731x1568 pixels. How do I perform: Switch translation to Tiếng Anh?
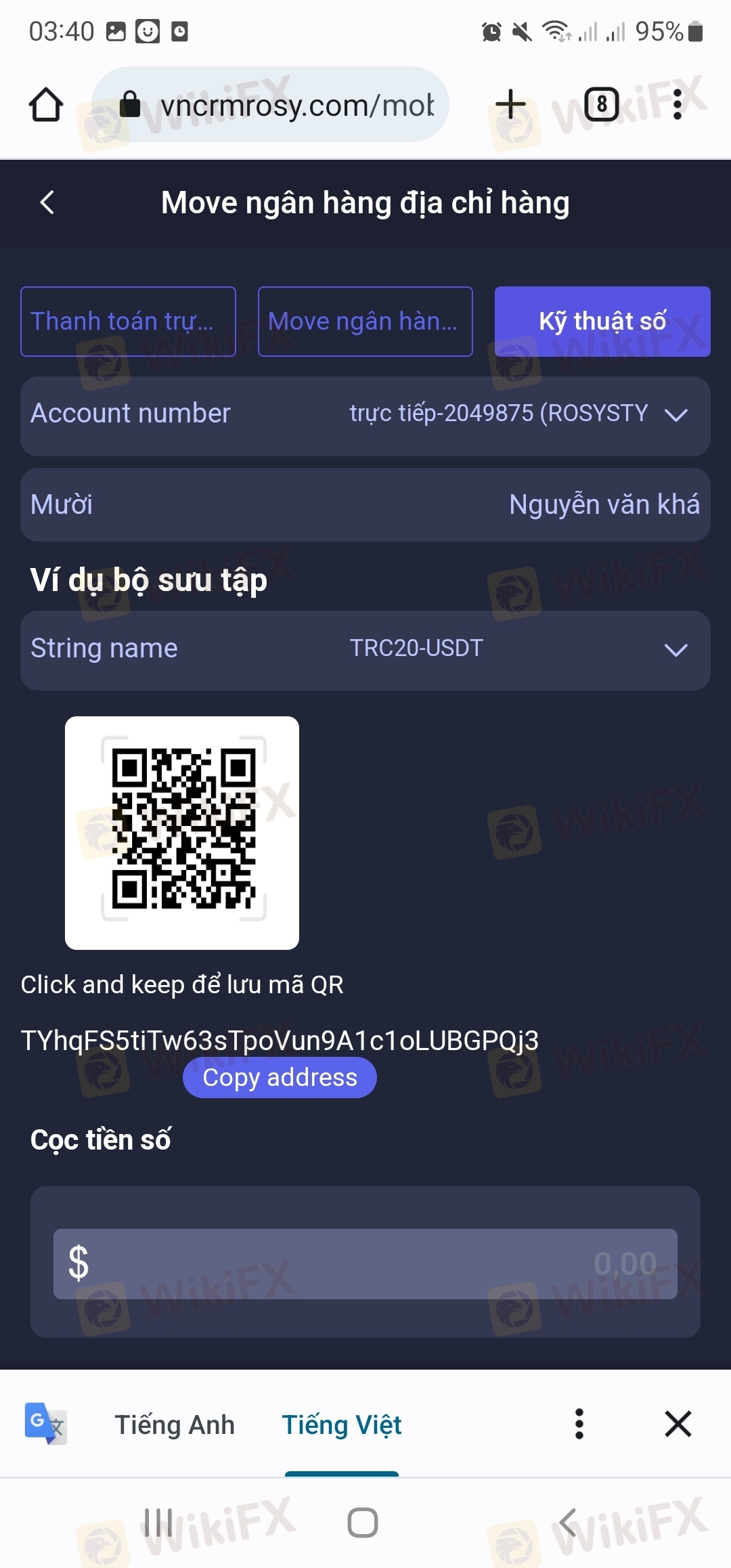click(x=175, y=1424)
